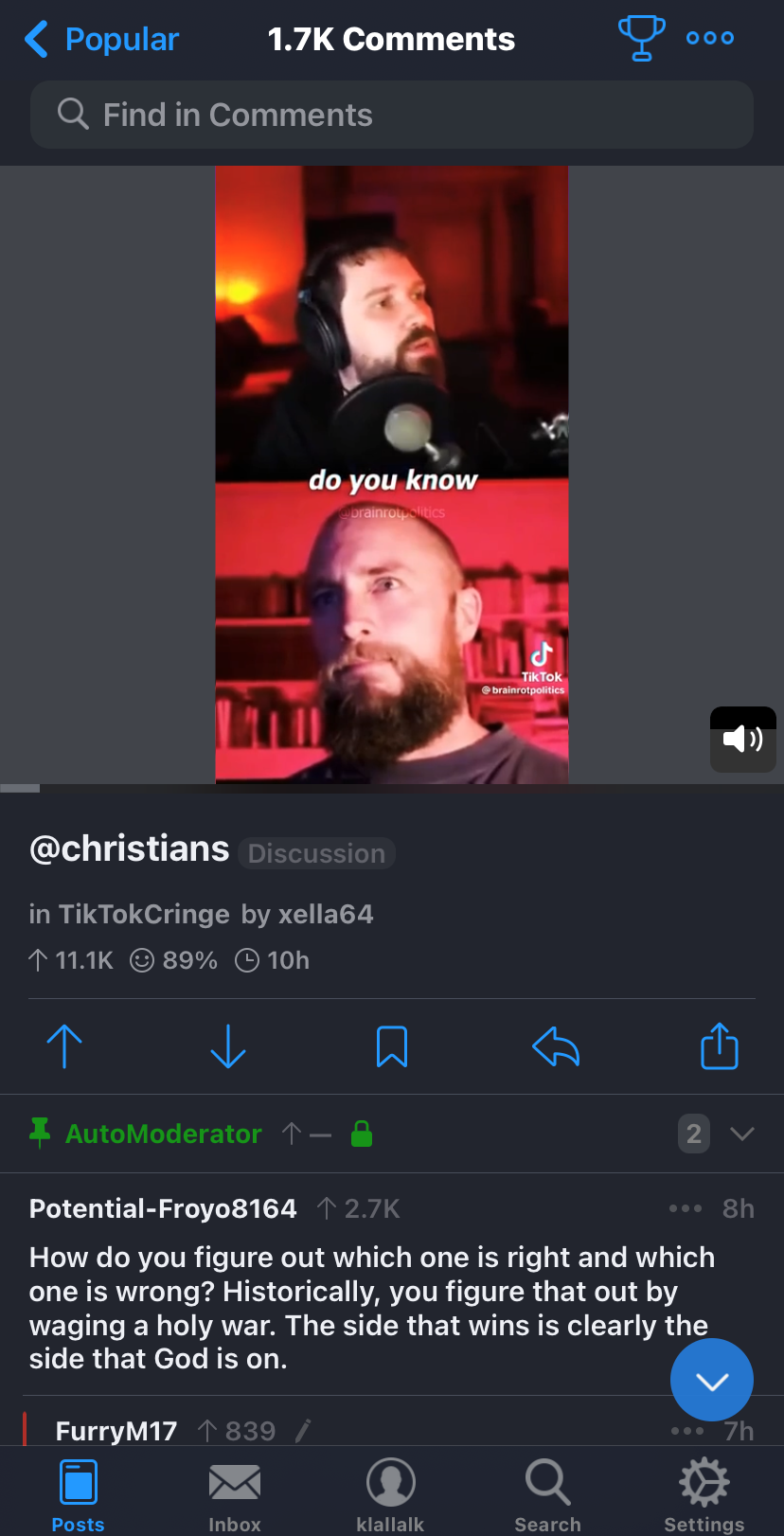
Task: Jump to next comment with floating button
Action: pos(711,1380)
